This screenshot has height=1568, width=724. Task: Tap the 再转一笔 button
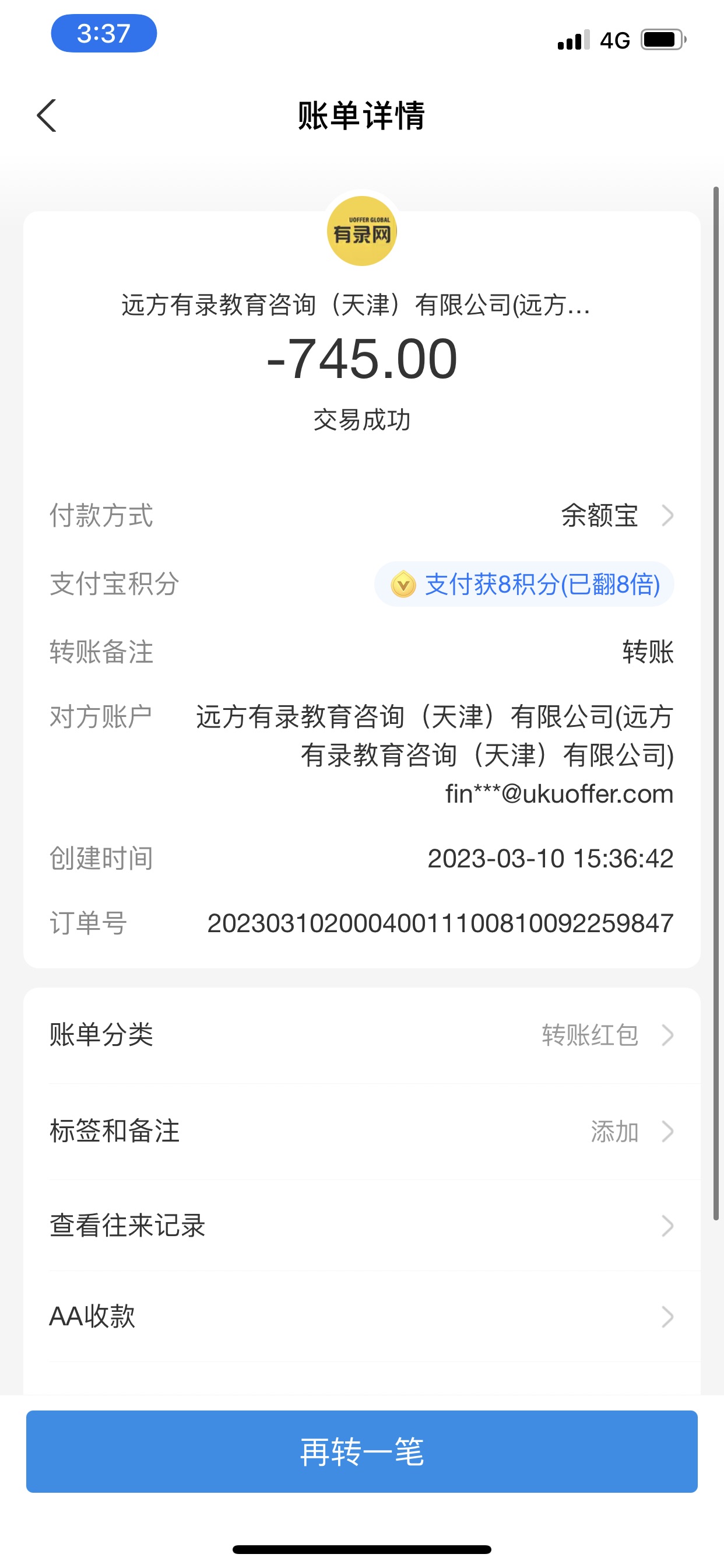click(x=361, y=1451)
